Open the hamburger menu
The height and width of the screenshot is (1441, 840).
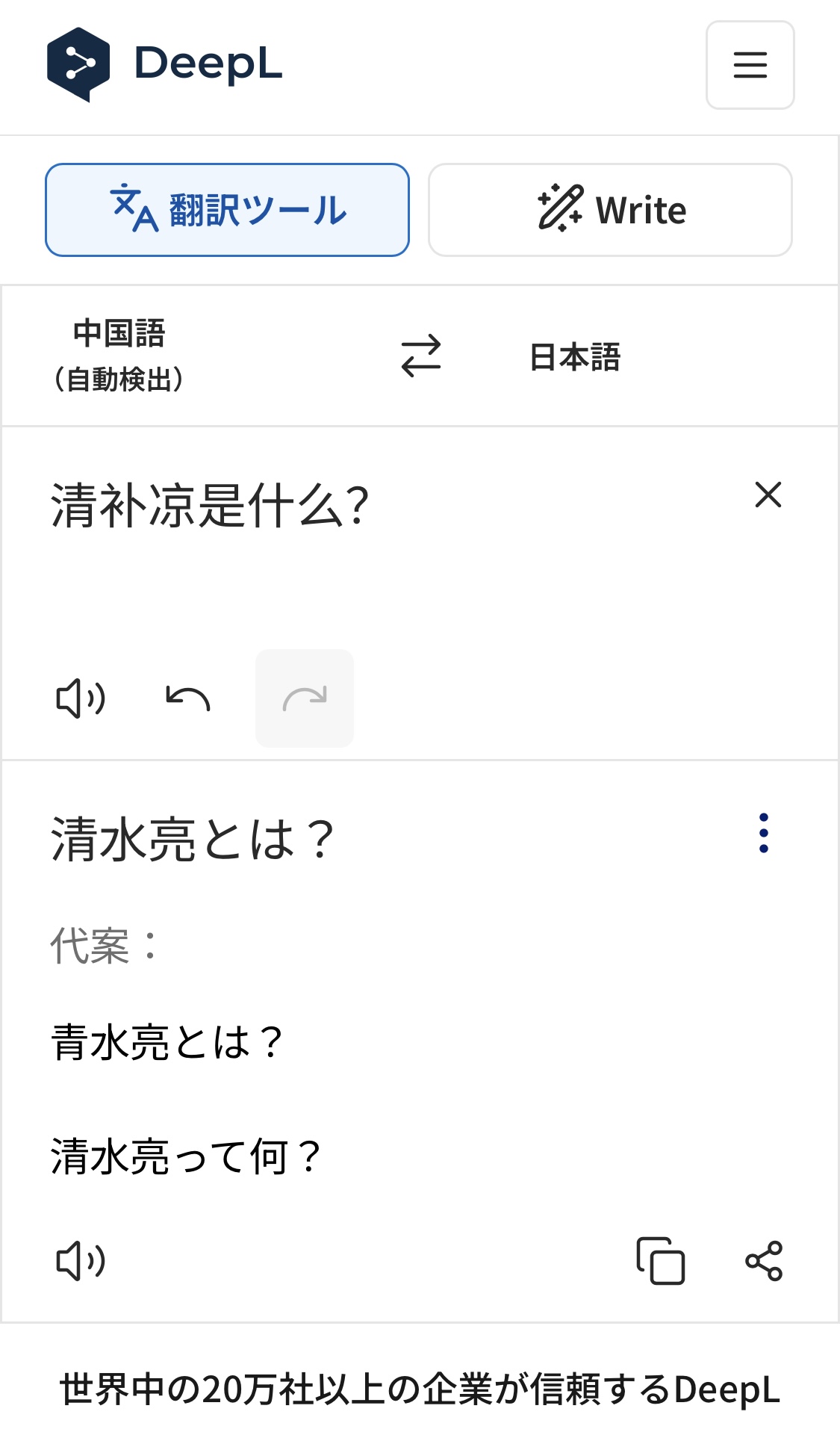[x=750, y=65]
